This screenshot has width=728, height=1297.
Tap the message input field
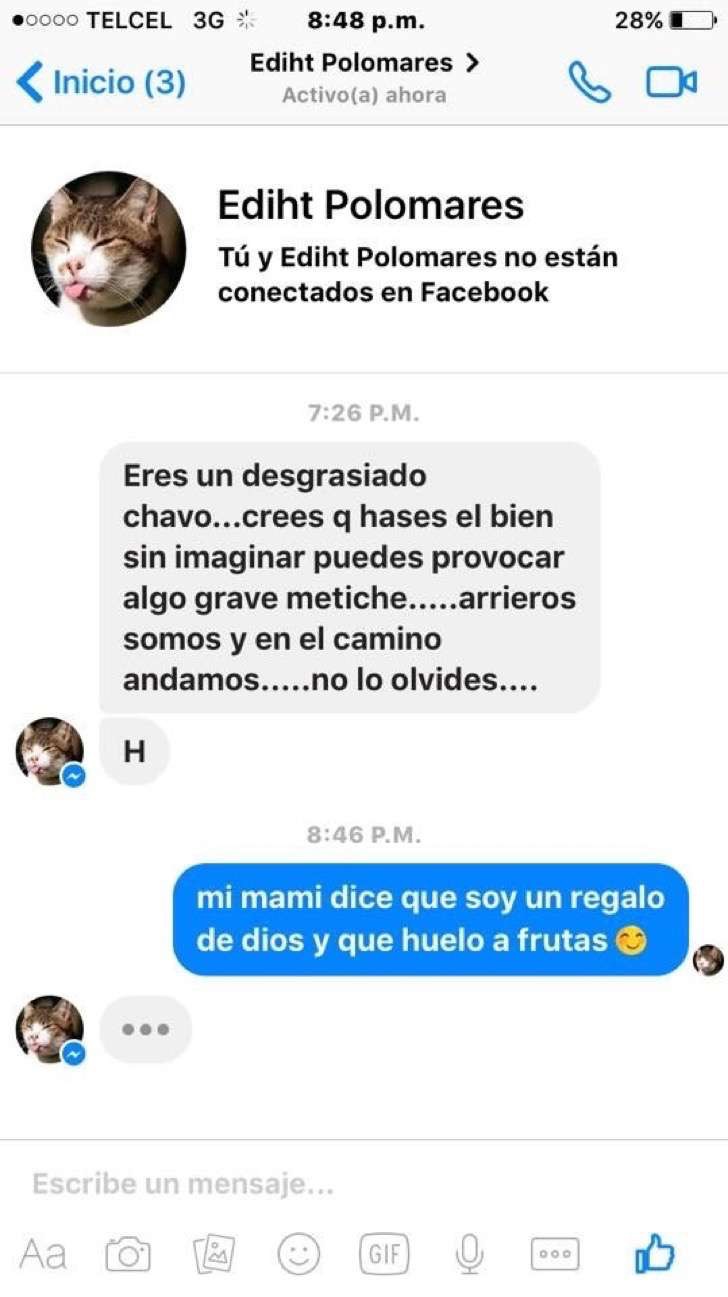click(x=364, y=1184)
